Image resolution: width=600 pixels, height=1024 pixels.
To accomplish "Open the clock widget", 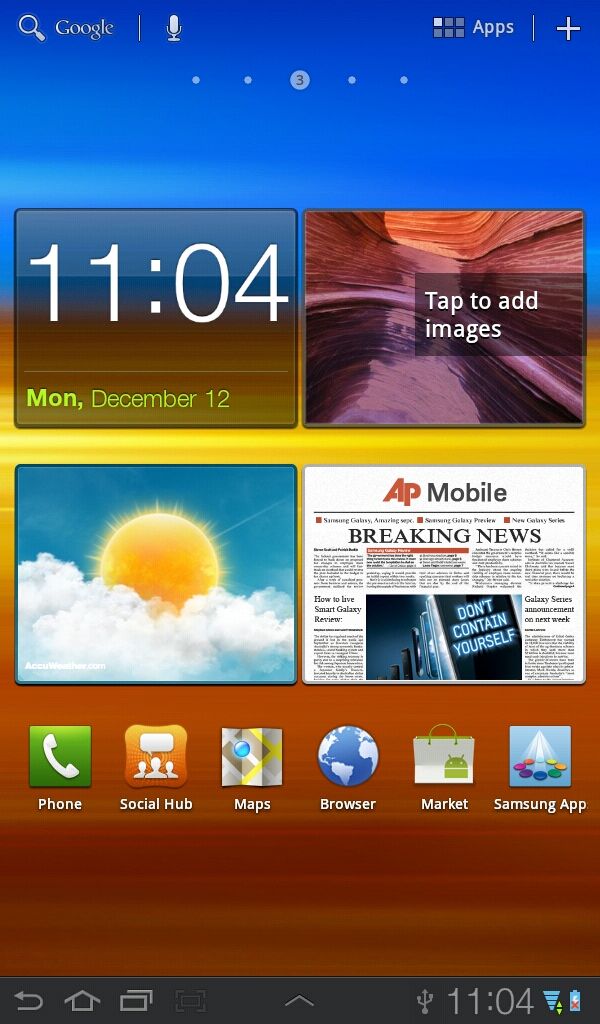I will [156, 317].
